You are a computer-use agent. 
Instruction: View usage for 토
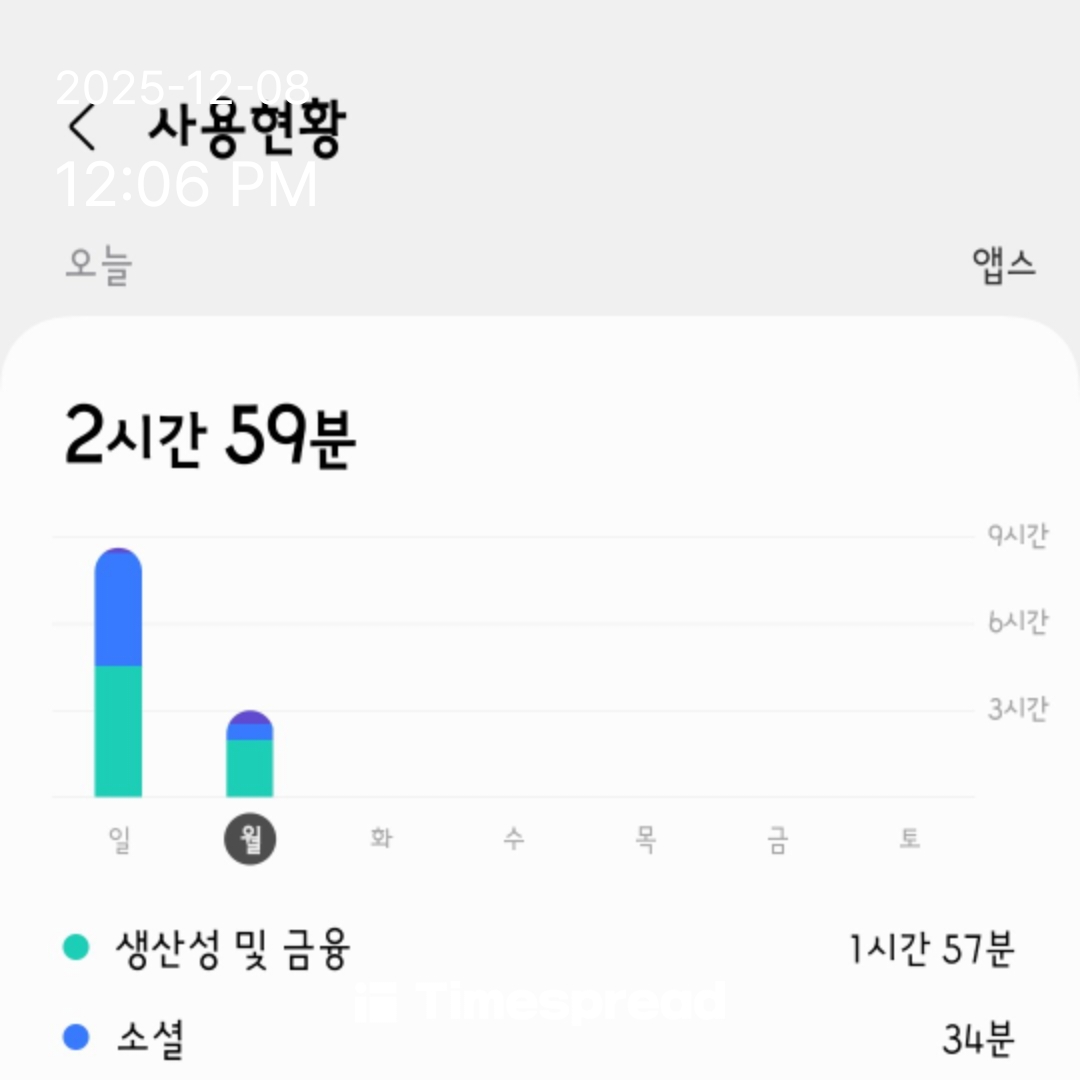[909, 839]
